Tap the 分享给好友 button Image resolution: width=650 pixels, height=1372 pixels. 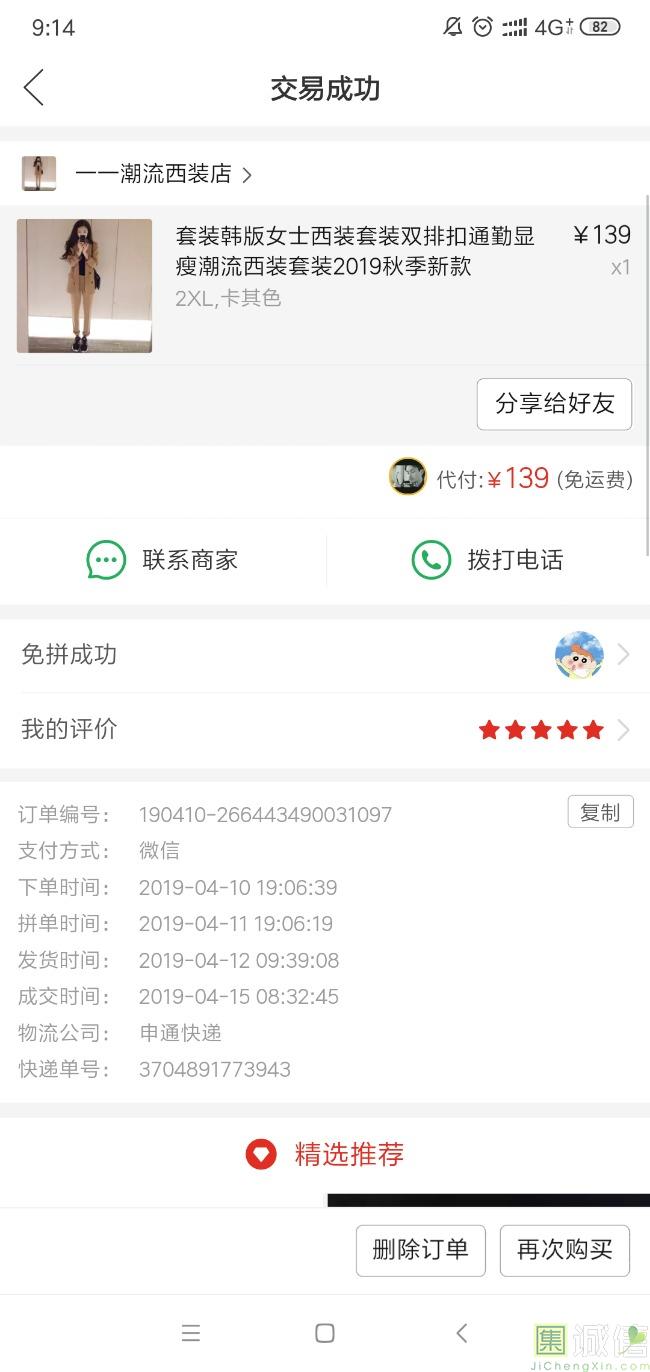(x=554, y=404)
